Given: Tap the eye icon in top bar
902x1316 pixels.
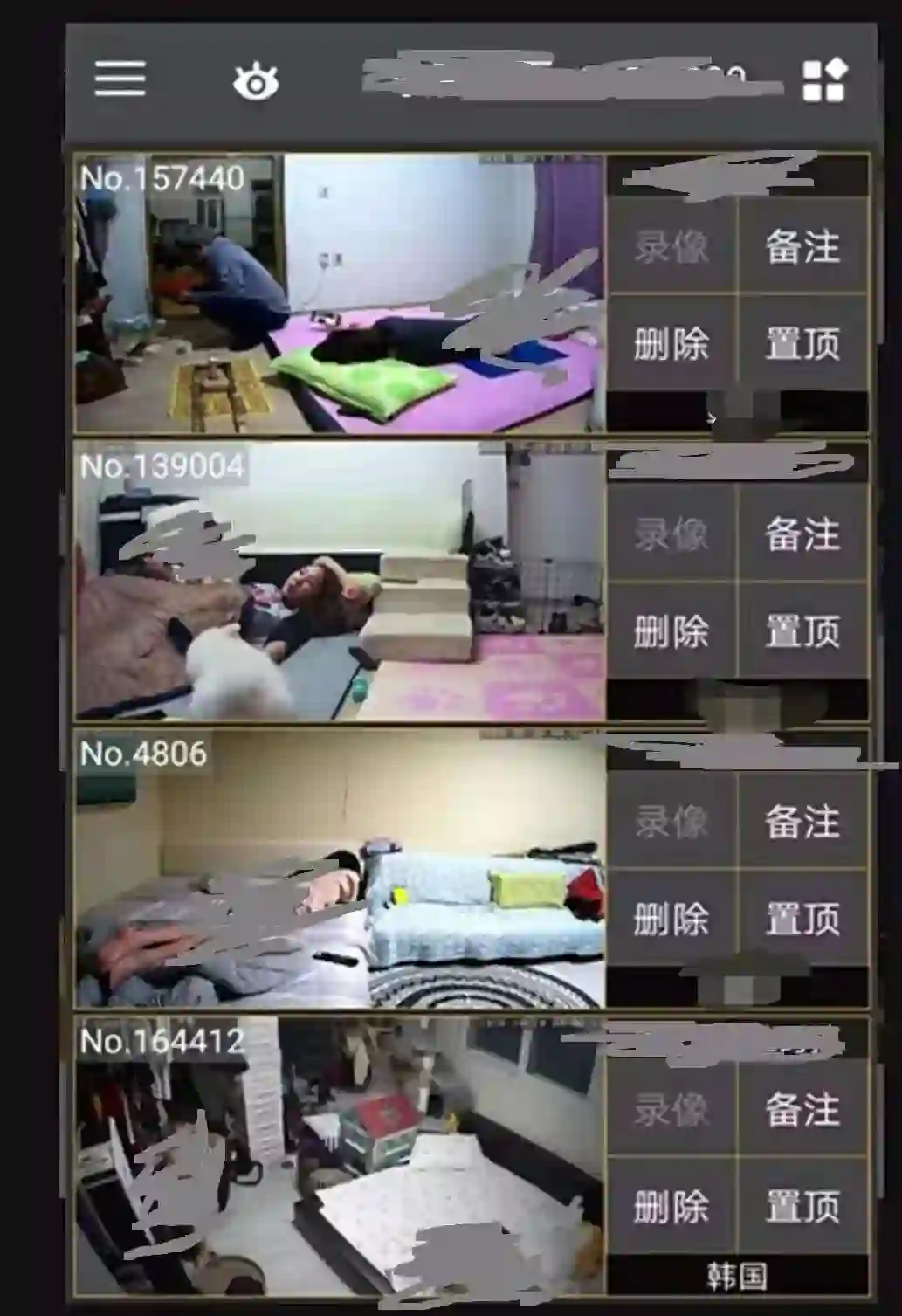Looking at the screenshot, I should tap(256, 82).
